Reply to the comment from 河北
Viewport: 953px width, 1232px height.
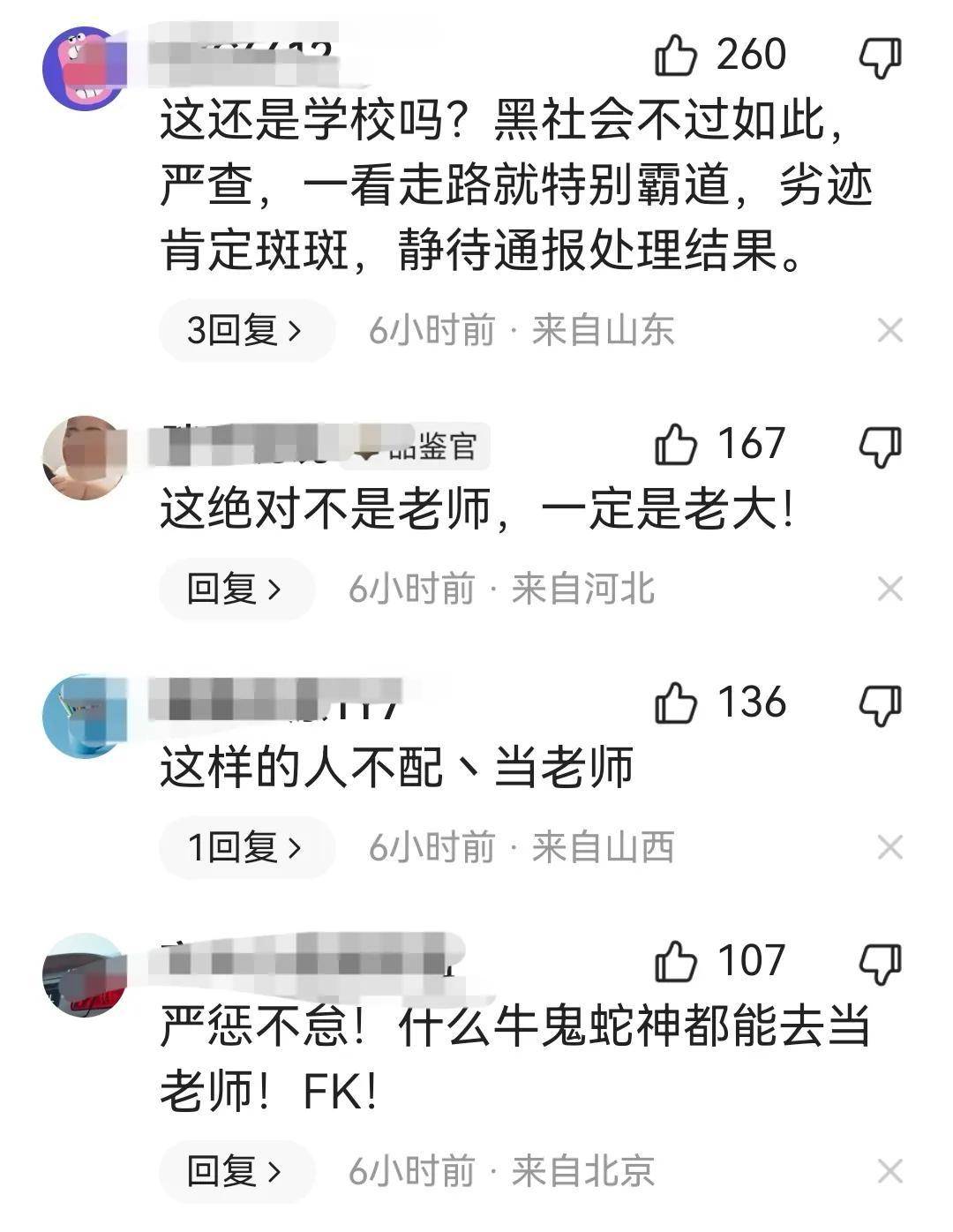tap(235, 589)
